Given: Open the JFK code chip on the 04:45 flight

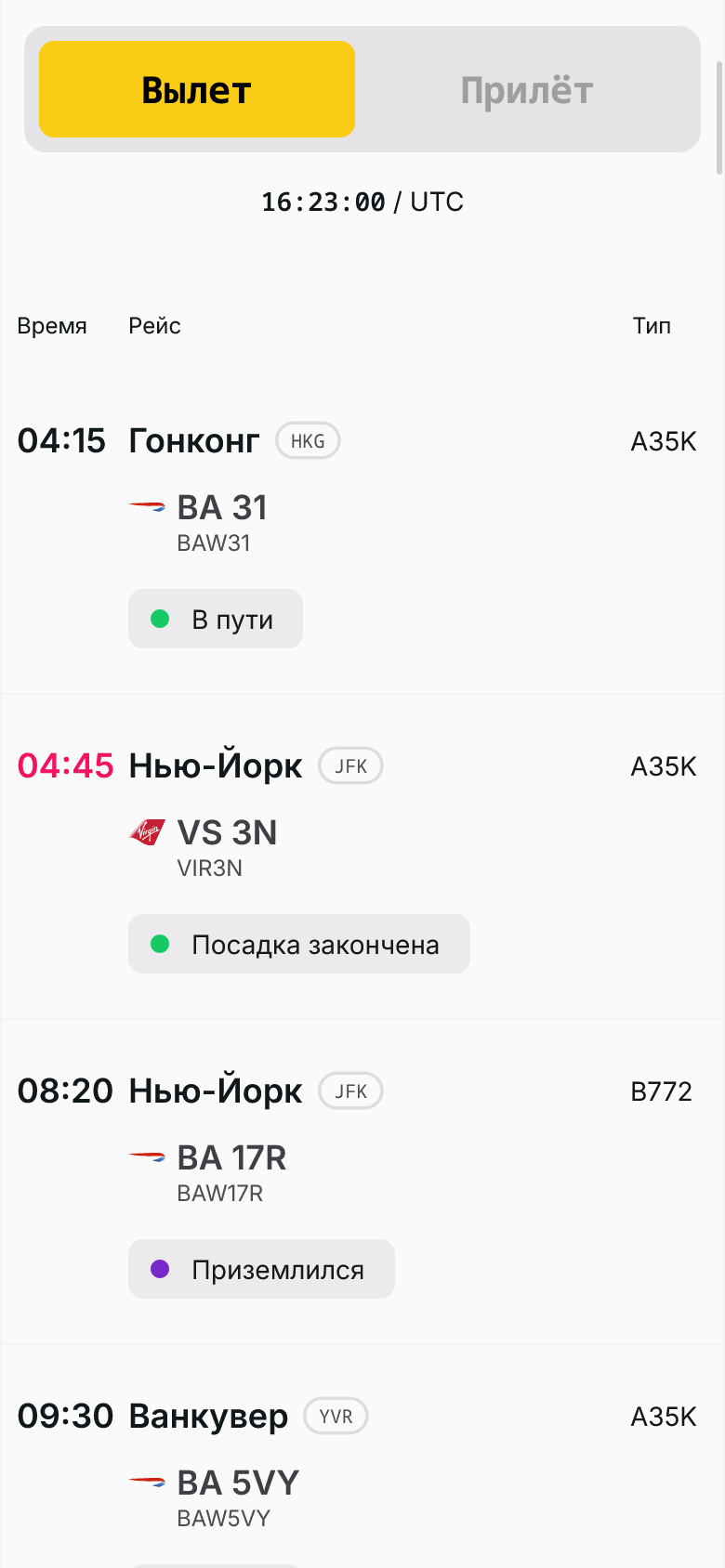Looking at the screenshot, I should pos(350,765).
